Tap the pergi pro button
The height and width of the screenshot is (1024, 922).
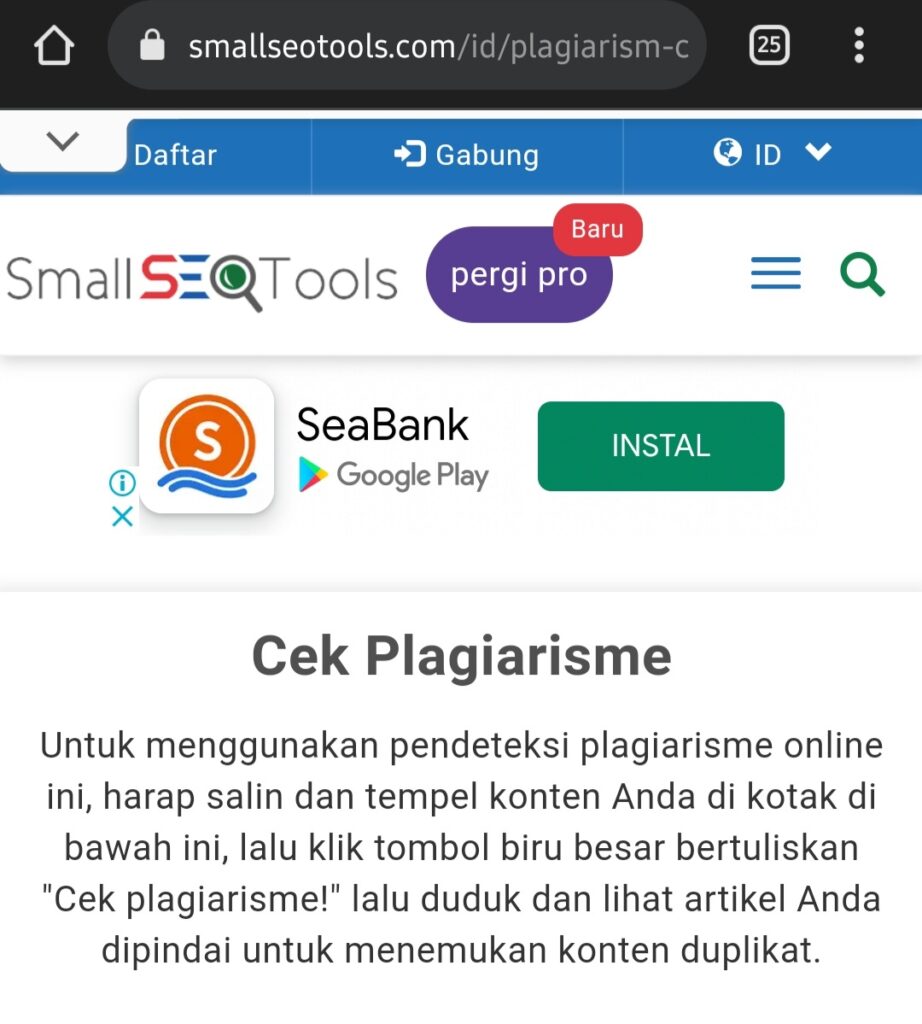pos(518,275)
